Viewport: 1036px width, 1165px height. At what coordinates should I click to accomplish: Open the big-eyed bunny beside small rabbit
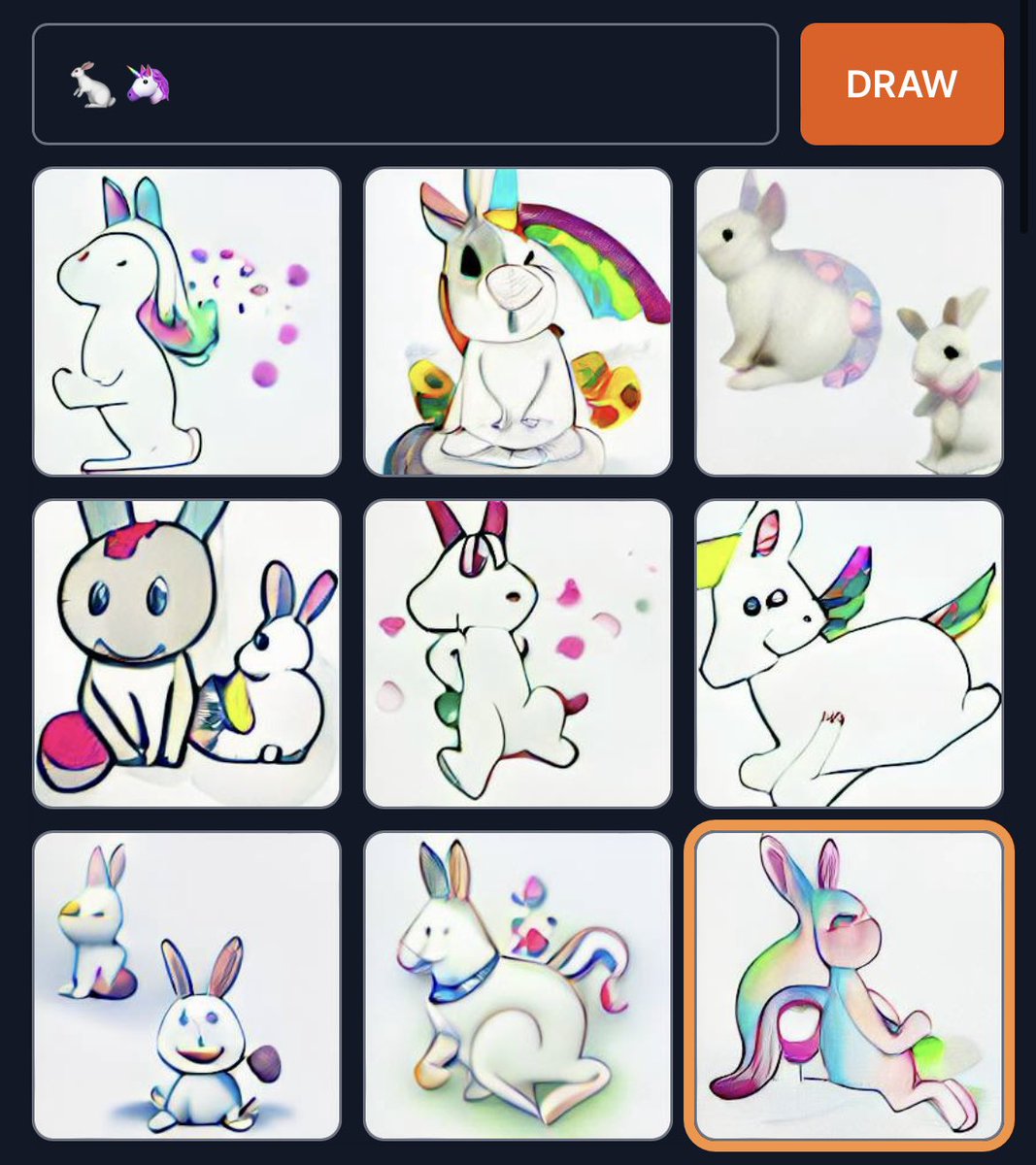186,653
